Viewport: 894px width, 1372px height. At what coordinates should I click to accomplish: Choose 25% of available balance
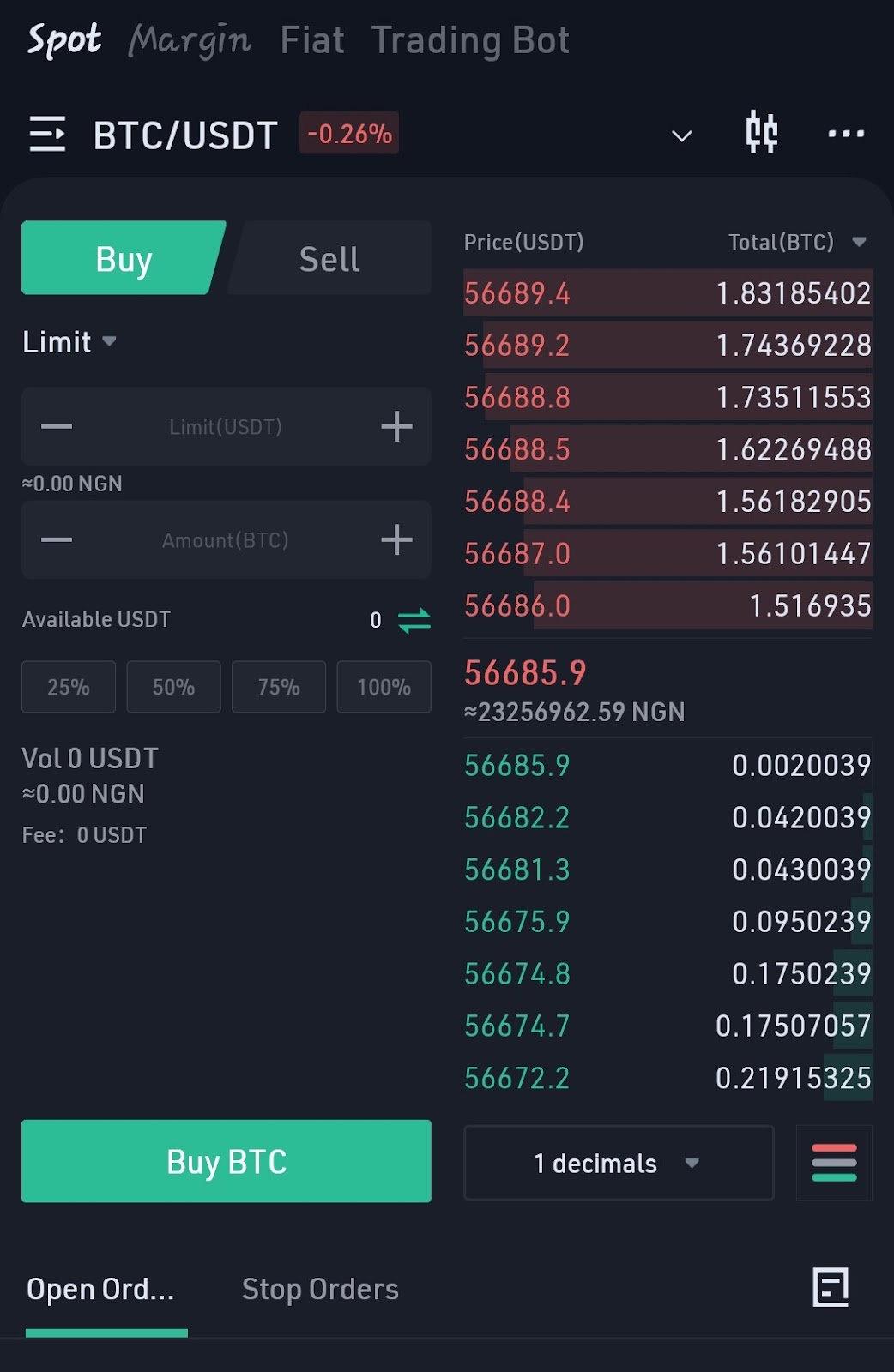tap(69, 687)
